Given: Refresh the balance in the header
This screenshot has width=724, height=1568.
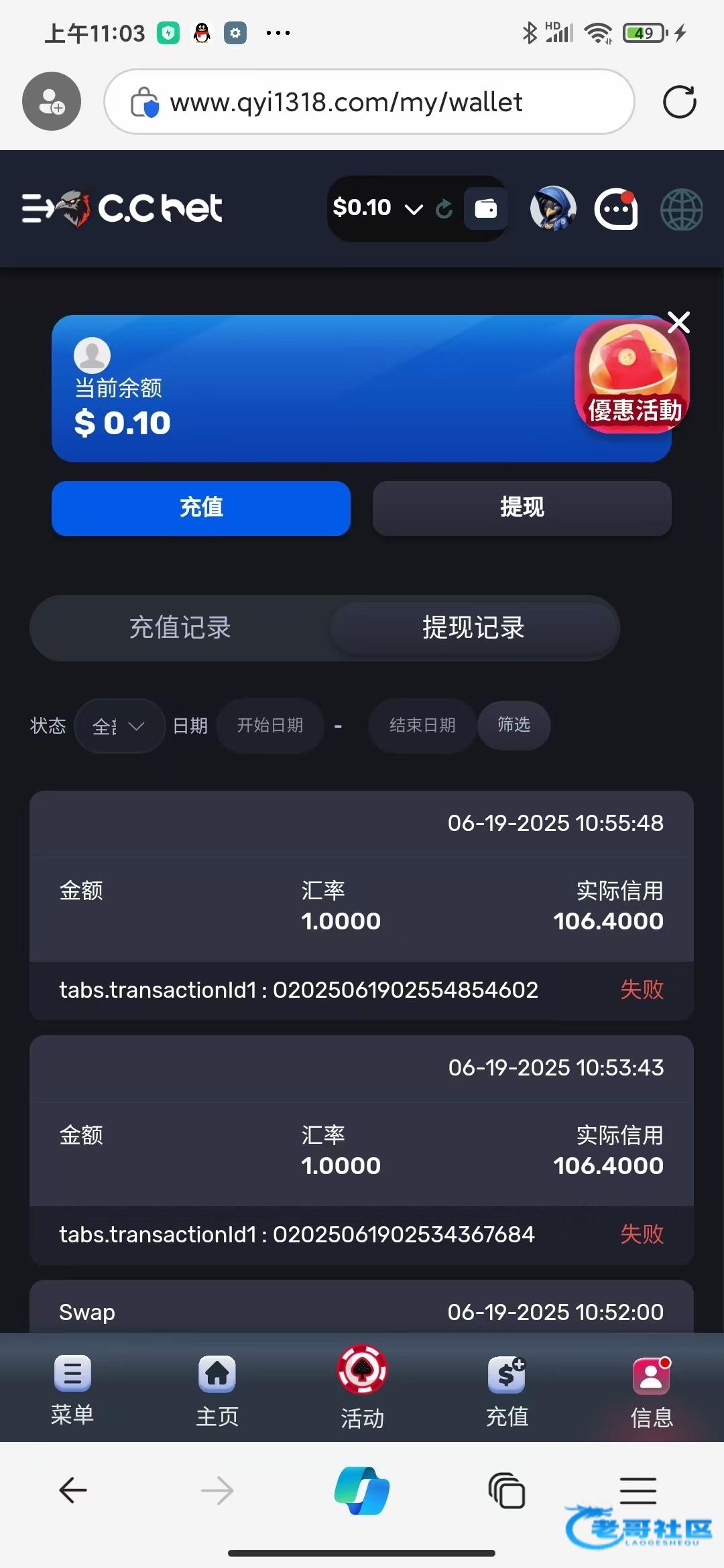Looking at the screenshot, I should click(x=444, y=209).
